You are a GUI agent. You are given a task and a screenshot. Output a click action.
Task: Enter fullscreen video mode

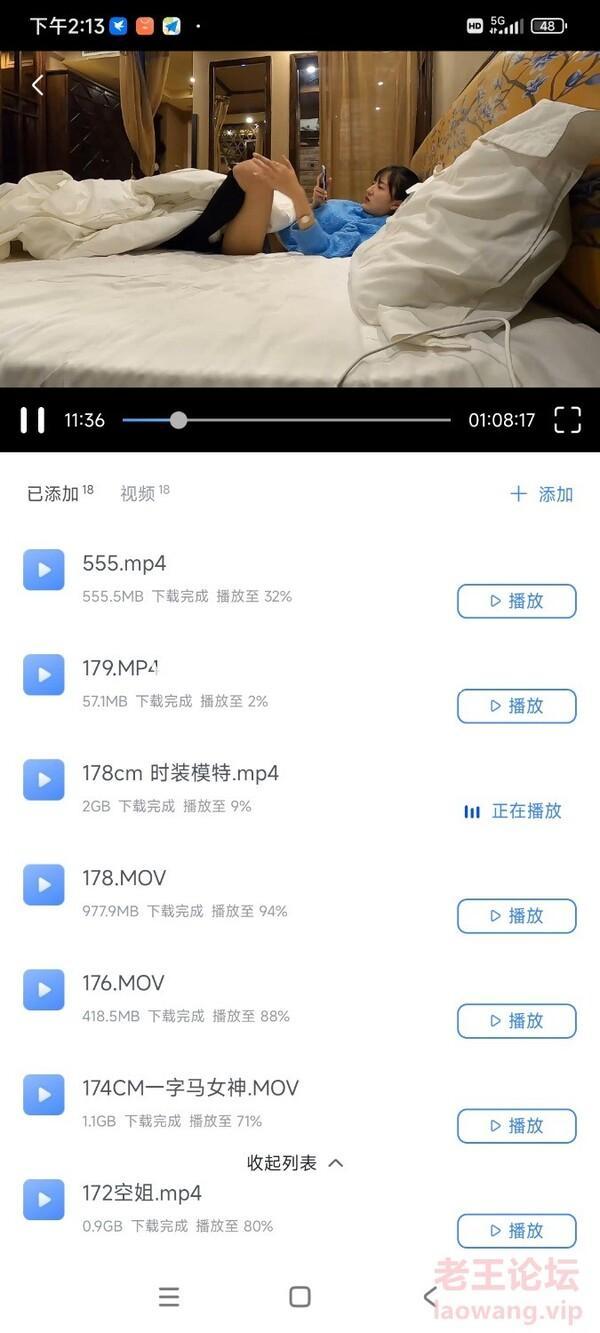coord(567,420)
